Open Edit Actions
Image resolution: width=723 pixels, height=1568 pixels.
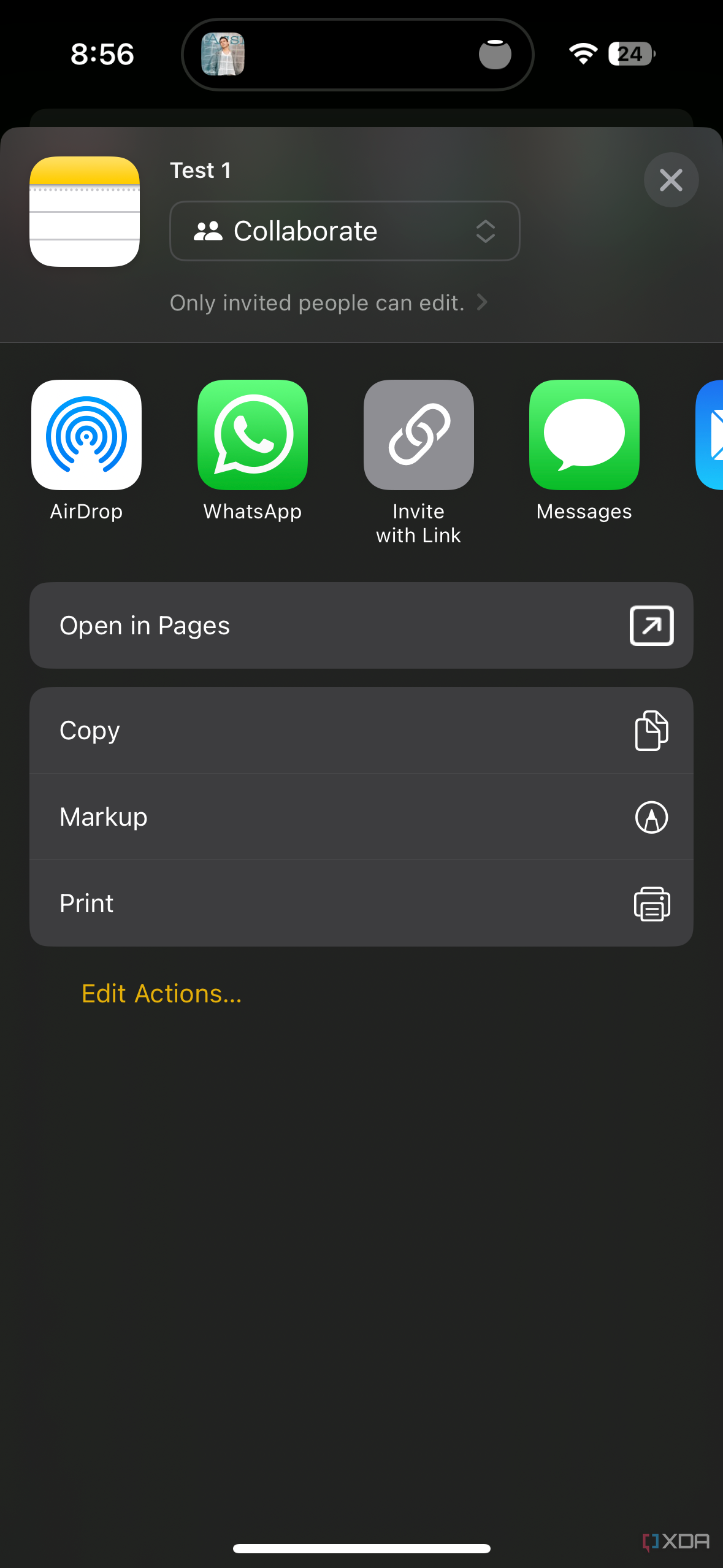pyautogui.click(x=162, y=994)
